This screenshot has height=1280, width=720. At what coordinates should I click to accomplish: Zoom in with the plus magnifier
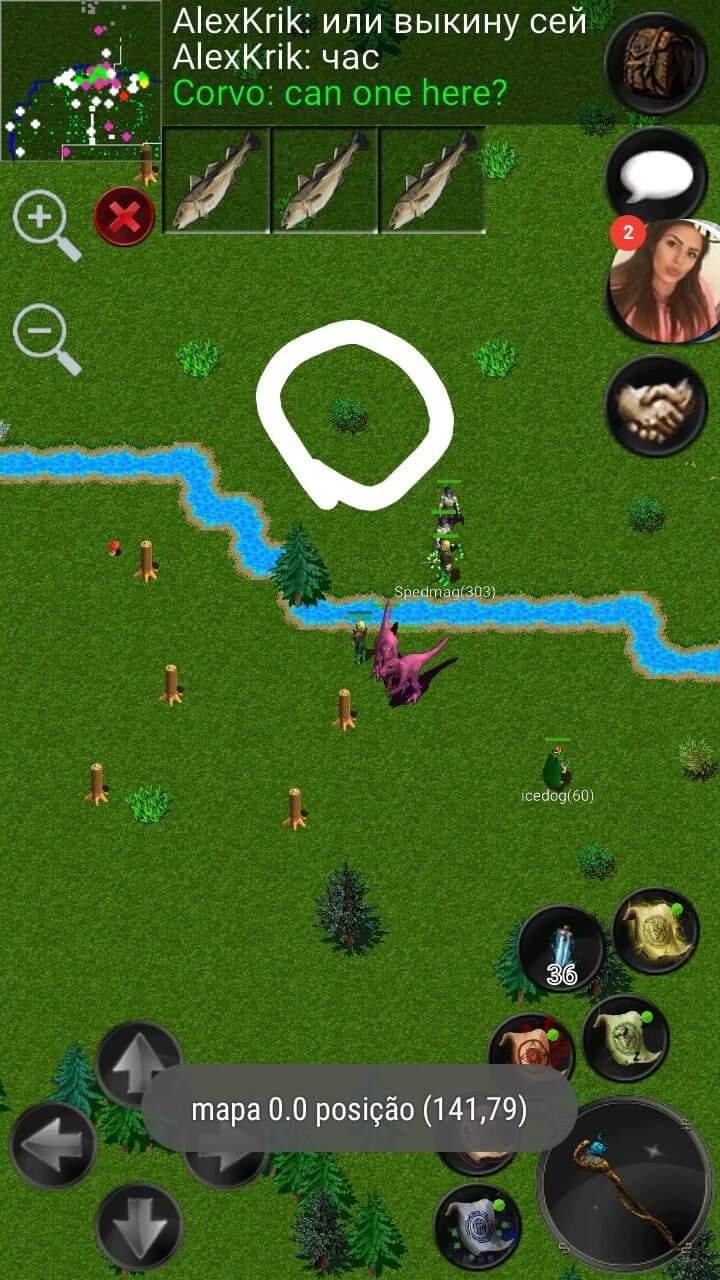click(46, 225)
